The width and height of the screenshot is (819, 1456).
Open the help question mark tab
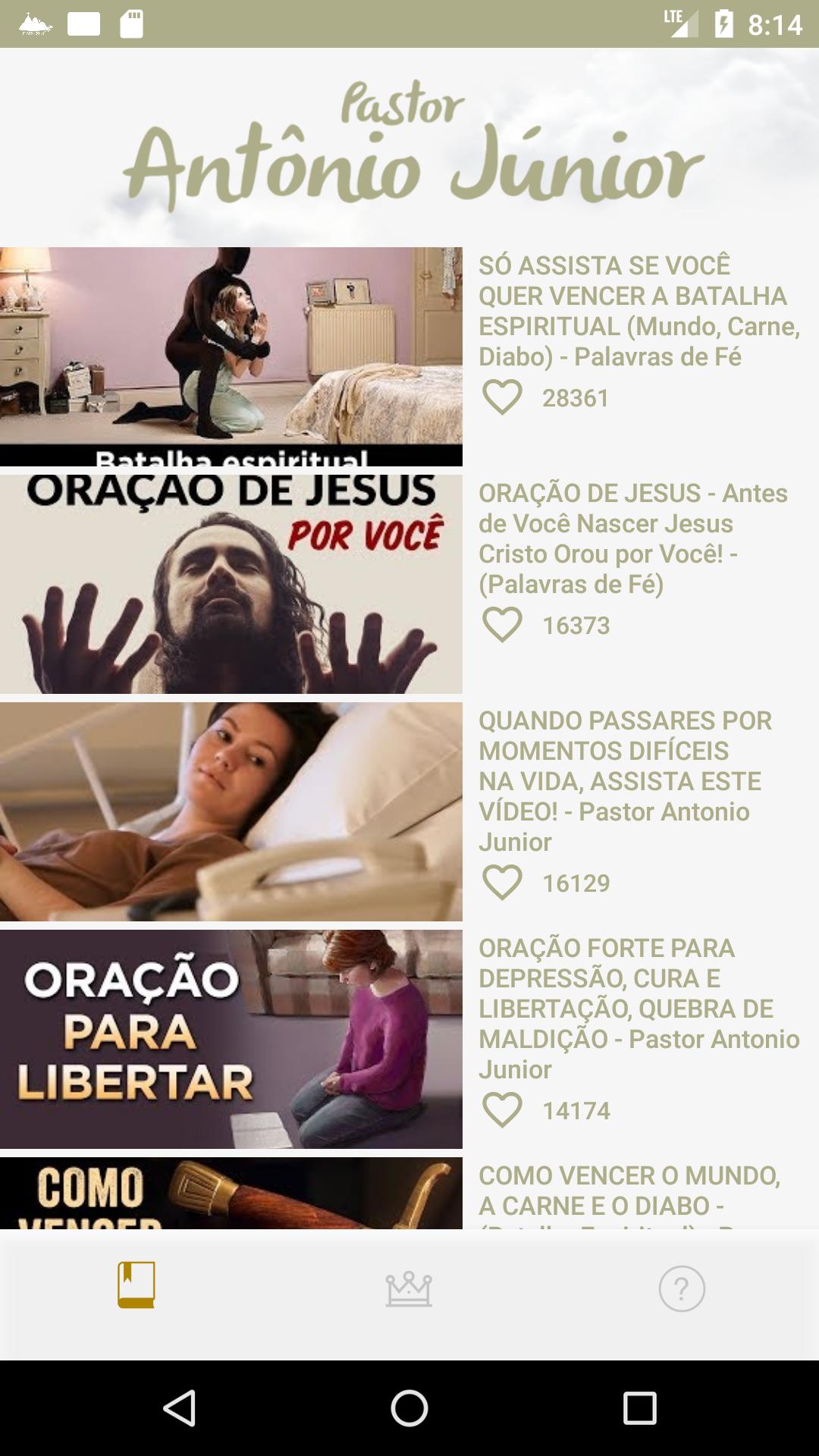coord(682,1288)
